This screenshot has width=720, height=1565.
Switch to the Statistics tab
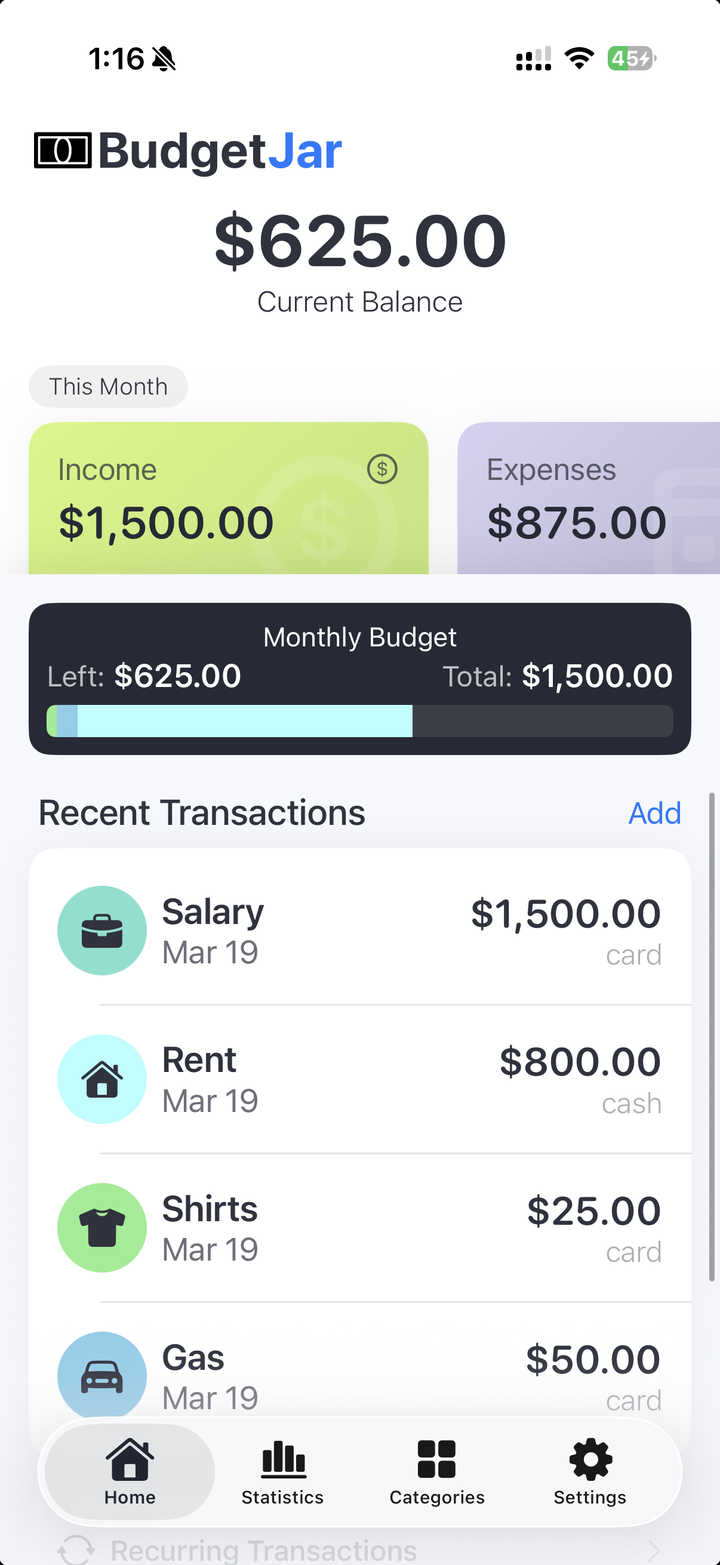coord(282,1470)
